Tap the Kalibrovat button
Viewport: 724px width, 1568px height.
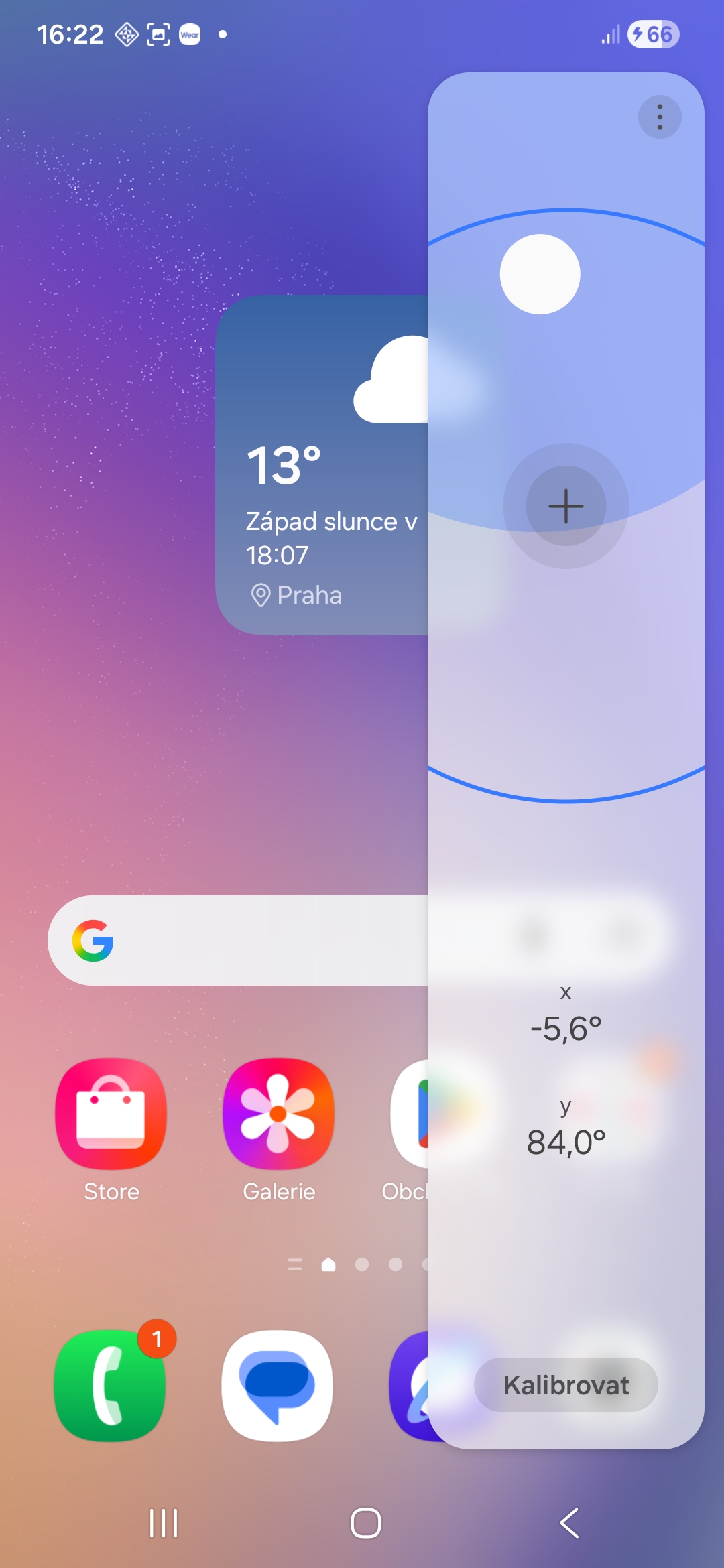pyautogui.click(x=566, y=1384)
